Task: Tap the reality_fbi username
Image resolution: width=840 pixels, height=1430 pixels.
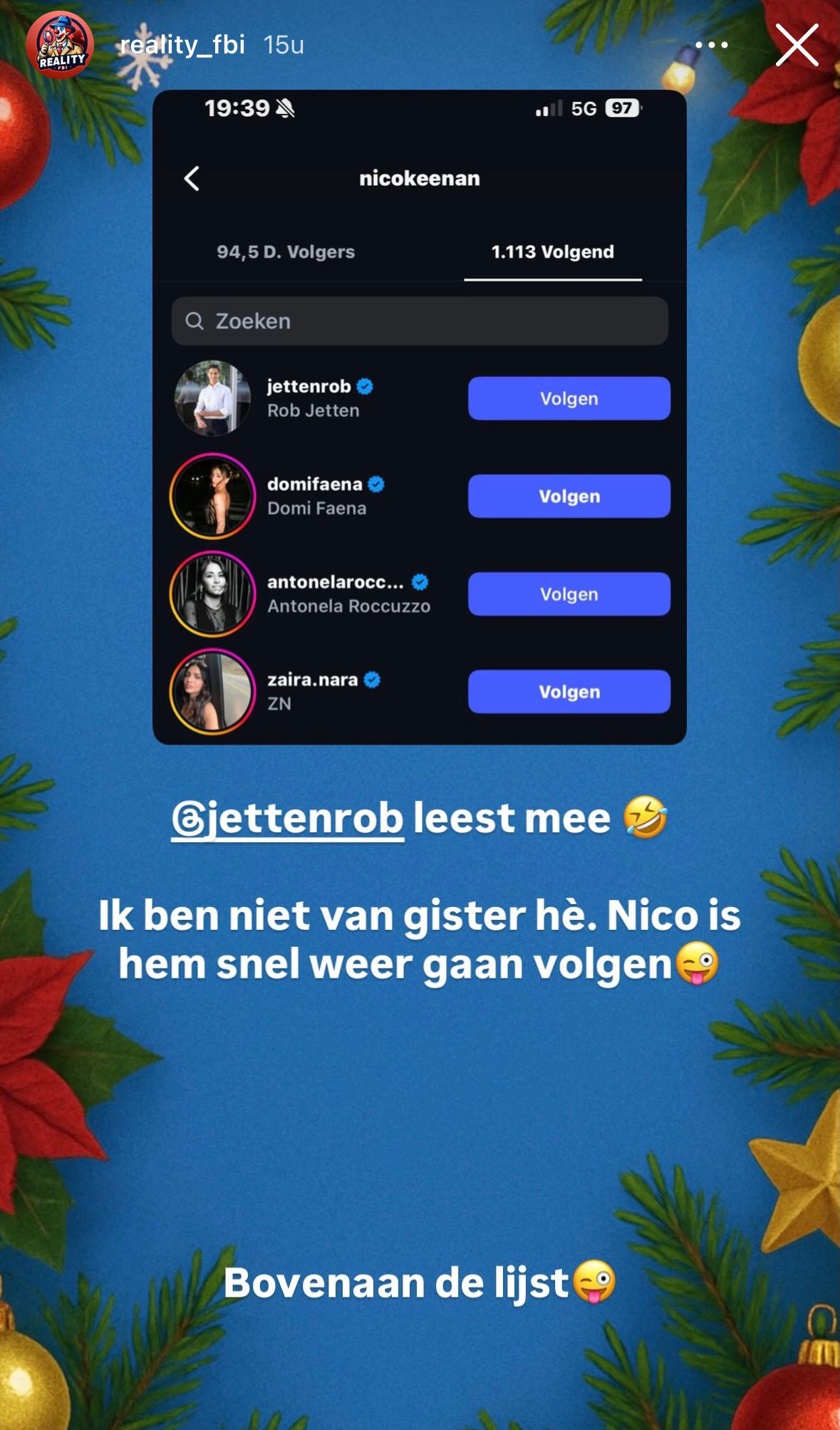Action: point(182,45)
